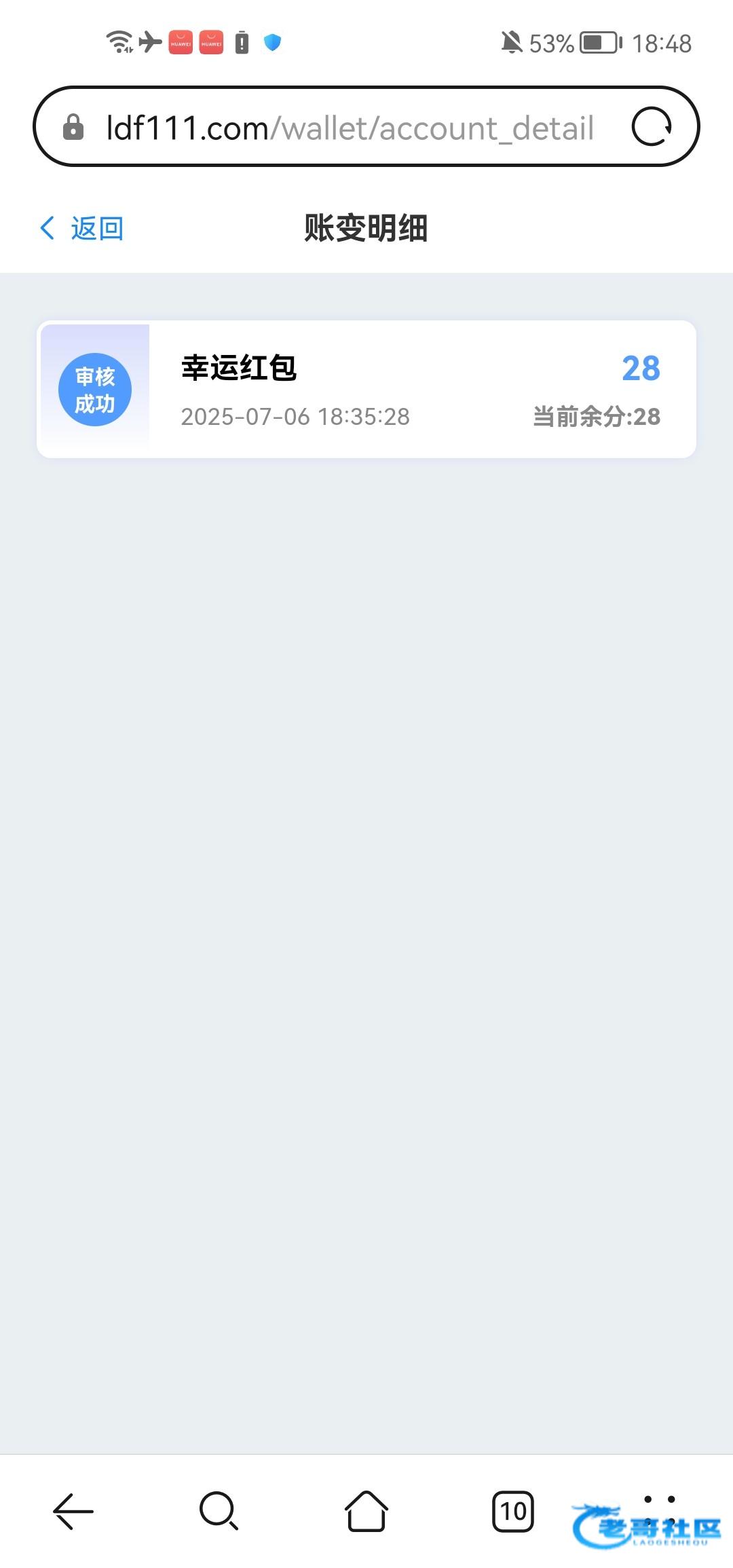
Task: Open the tab switcher showing 10 tabs
Action: (x=513, y=1511)
